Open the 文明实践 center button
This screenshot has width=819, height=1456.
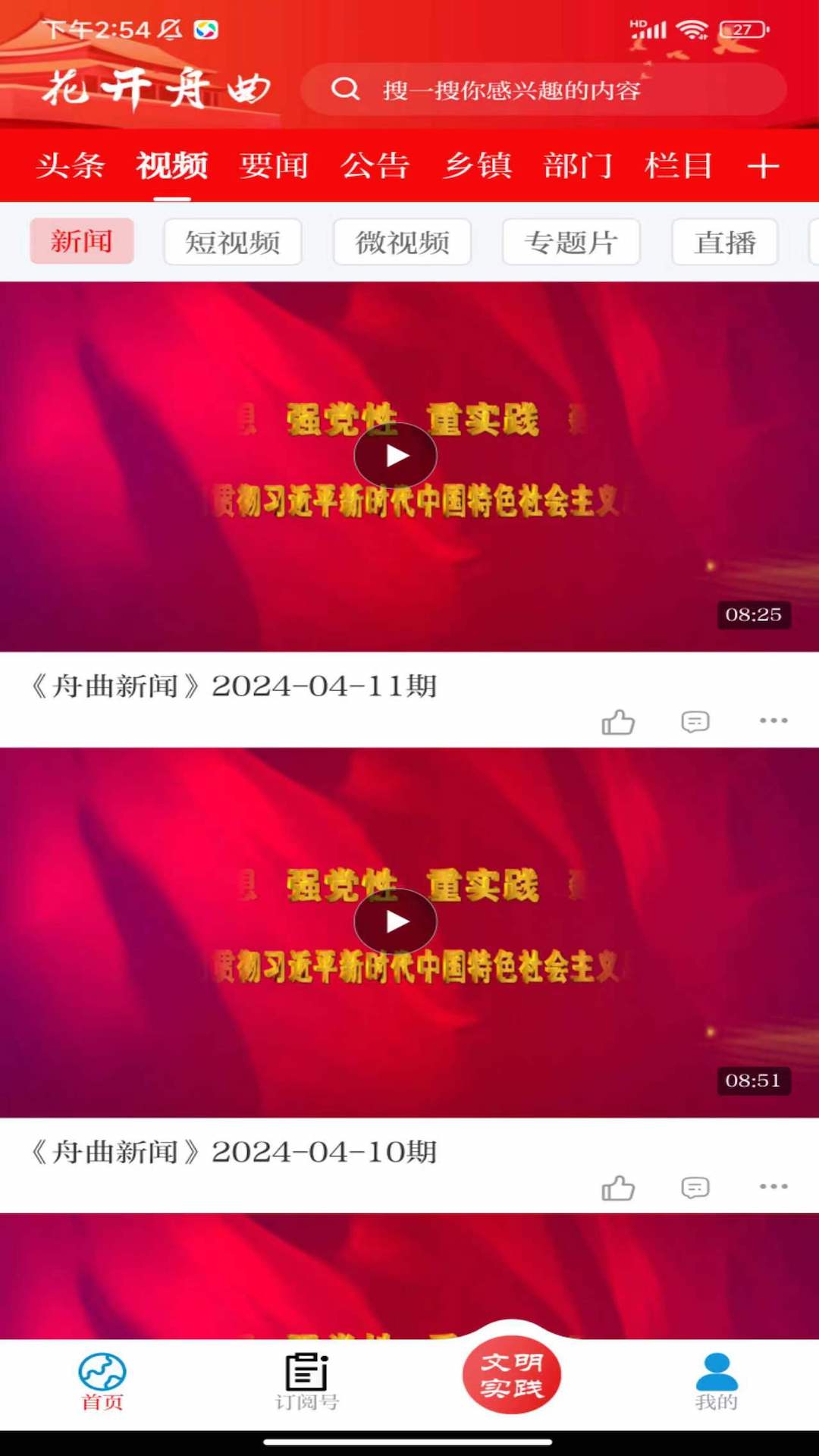point(512,1375)
